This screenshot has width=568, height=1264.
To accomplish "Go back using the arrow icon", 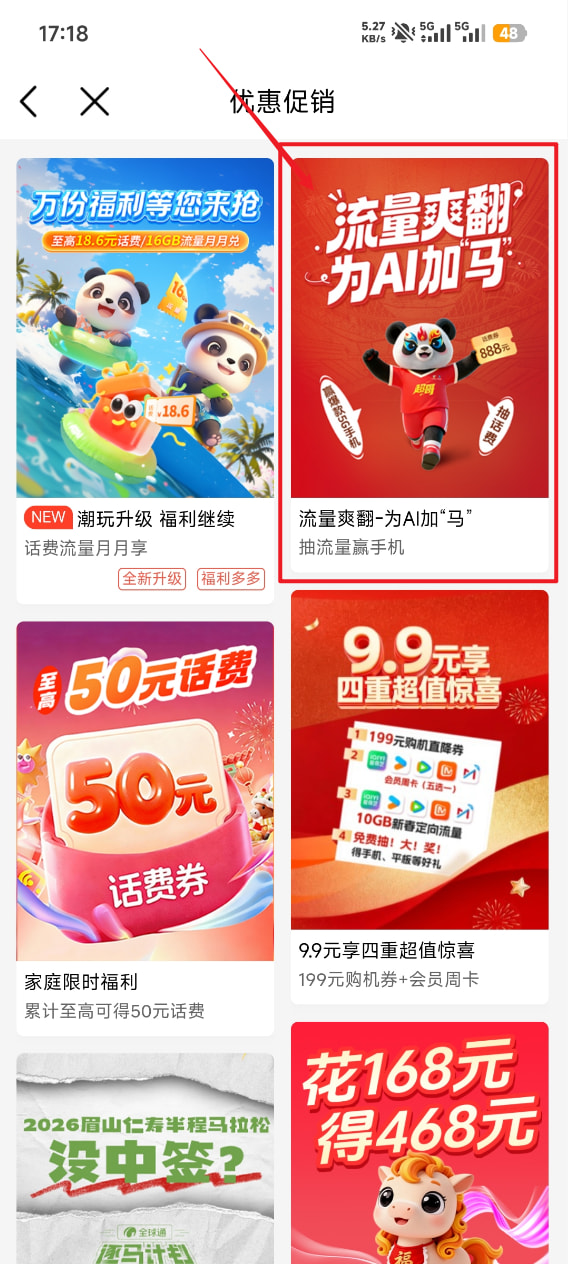I will pos(29,101).
